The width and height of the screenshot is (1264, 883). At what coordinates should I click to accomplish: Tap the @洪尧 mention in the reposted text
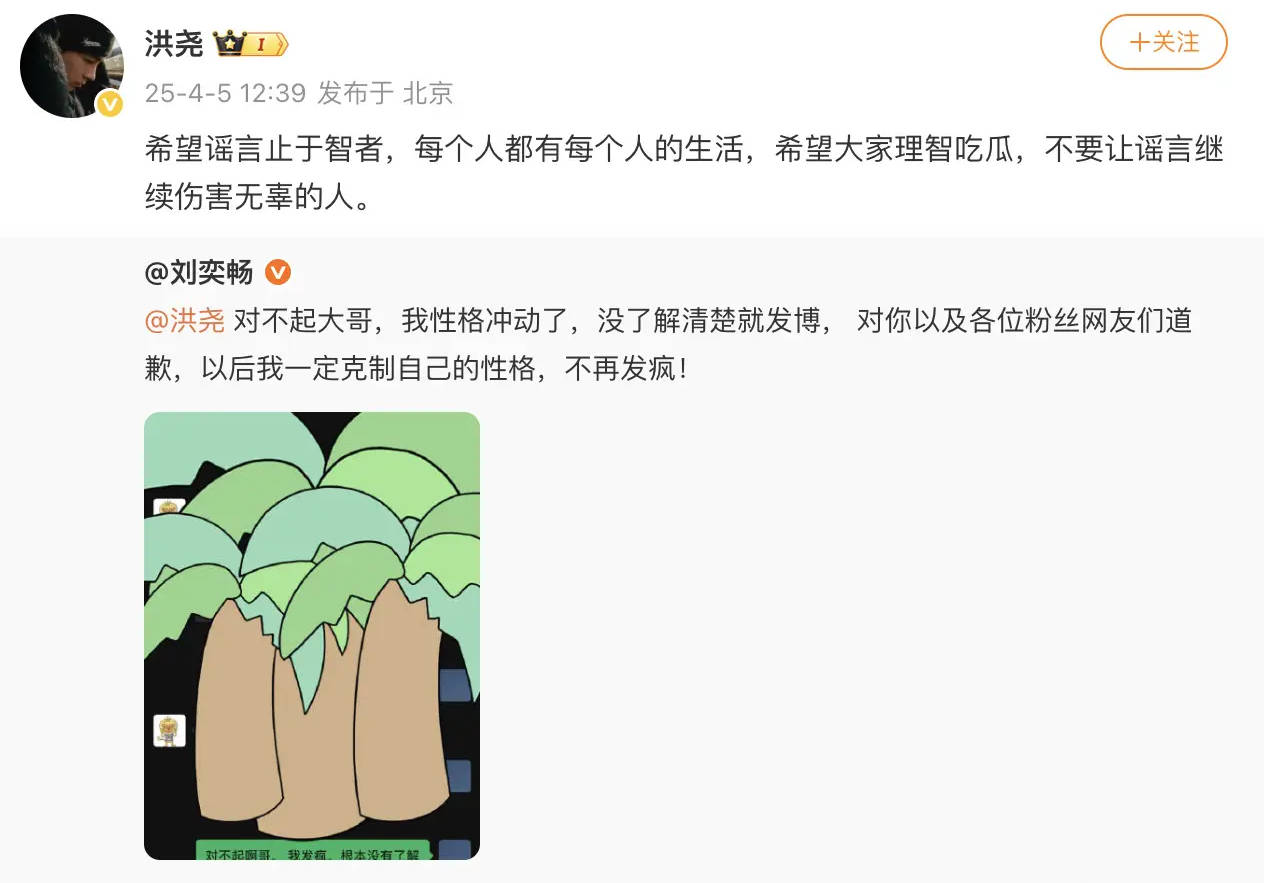point(185,321)
